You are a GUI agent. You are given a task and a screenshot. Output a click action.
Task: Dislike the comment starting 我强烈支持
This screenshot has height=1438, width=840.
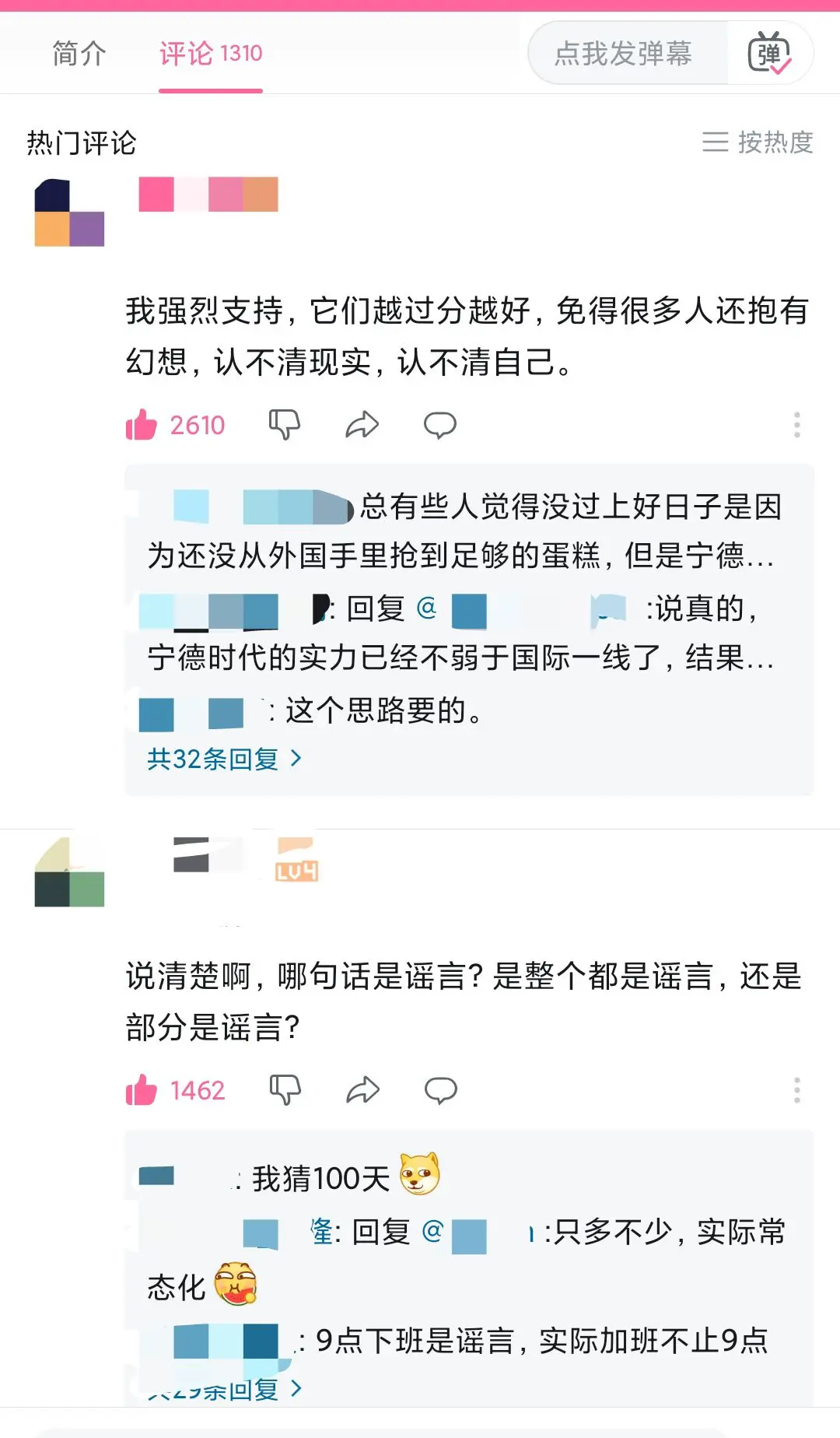(x=285, y=425)
